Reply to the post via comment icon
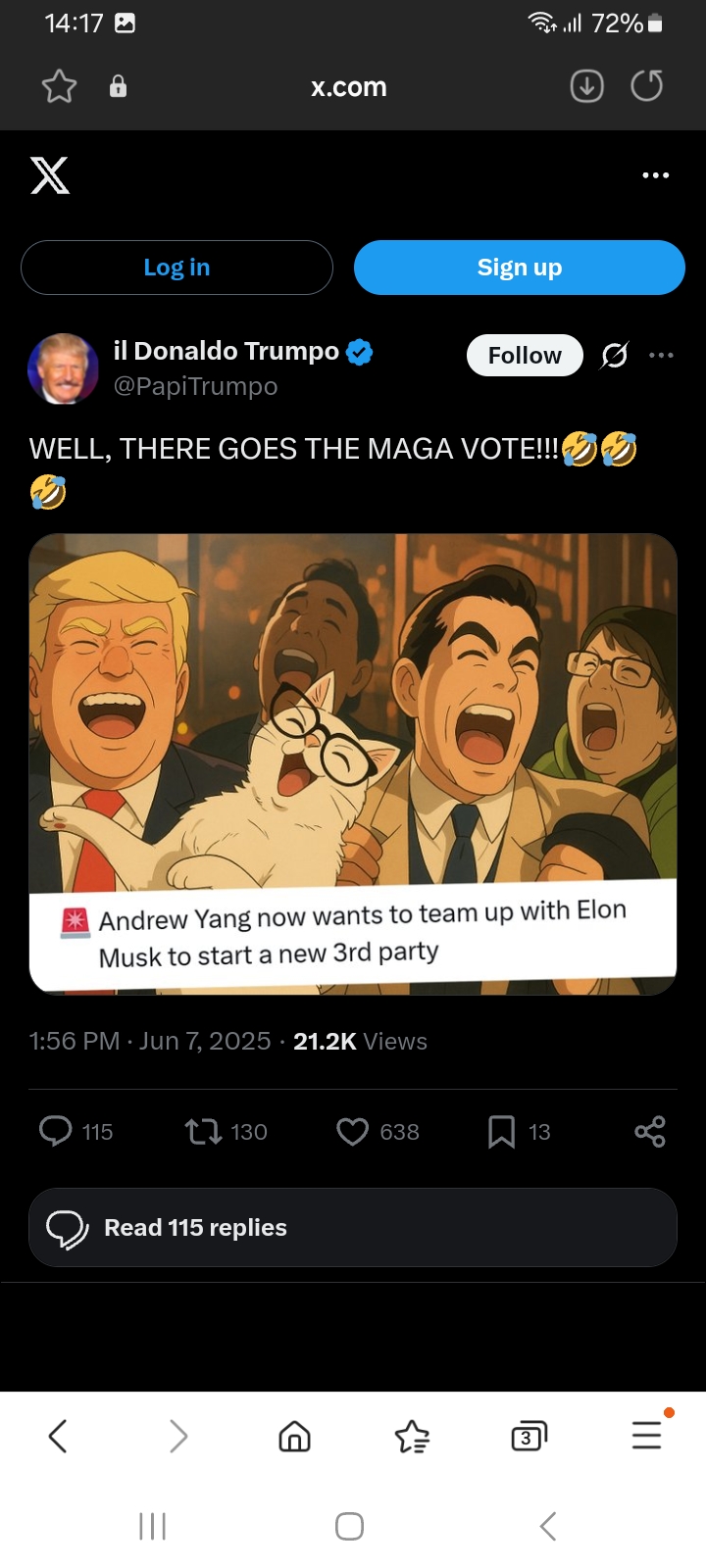706x1568 pixels. point(56,1131)
